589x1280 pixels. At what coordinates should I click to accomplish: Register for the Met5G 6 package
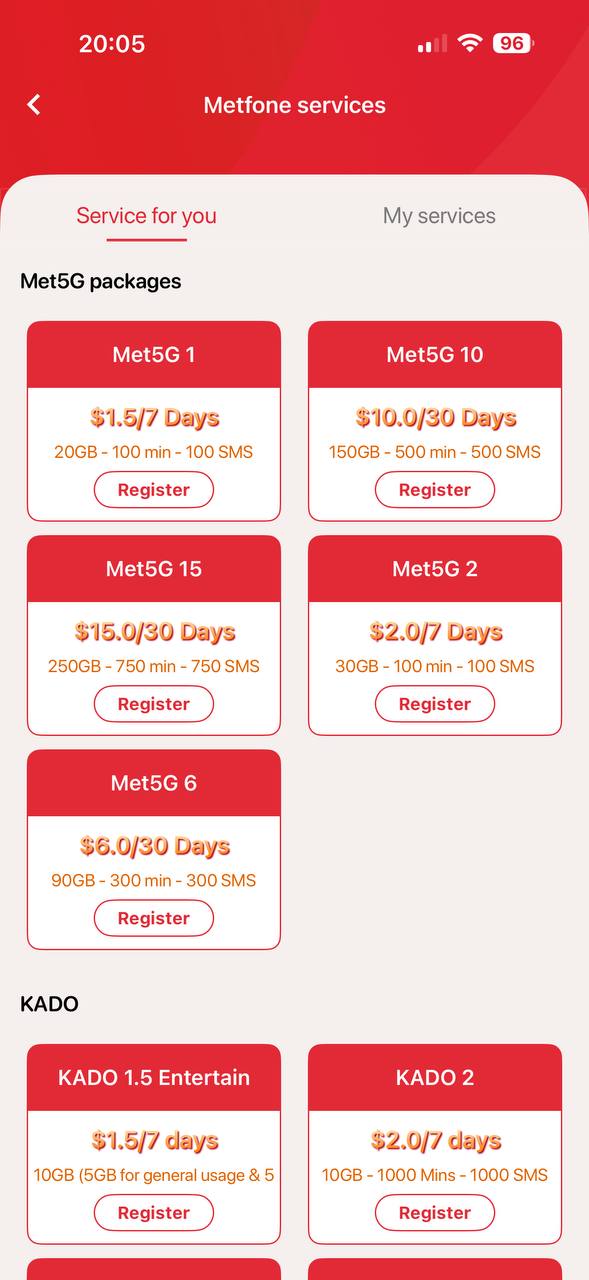[x=154, y=918]
